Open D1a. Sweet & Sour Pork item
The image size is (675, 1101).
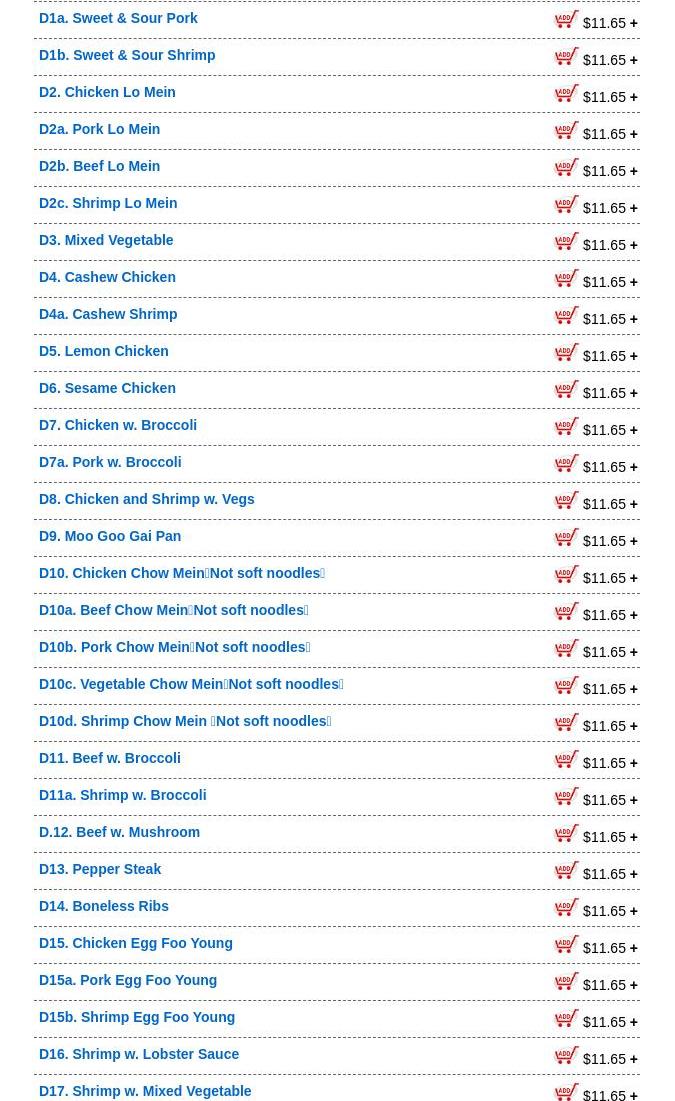point(118,18)
